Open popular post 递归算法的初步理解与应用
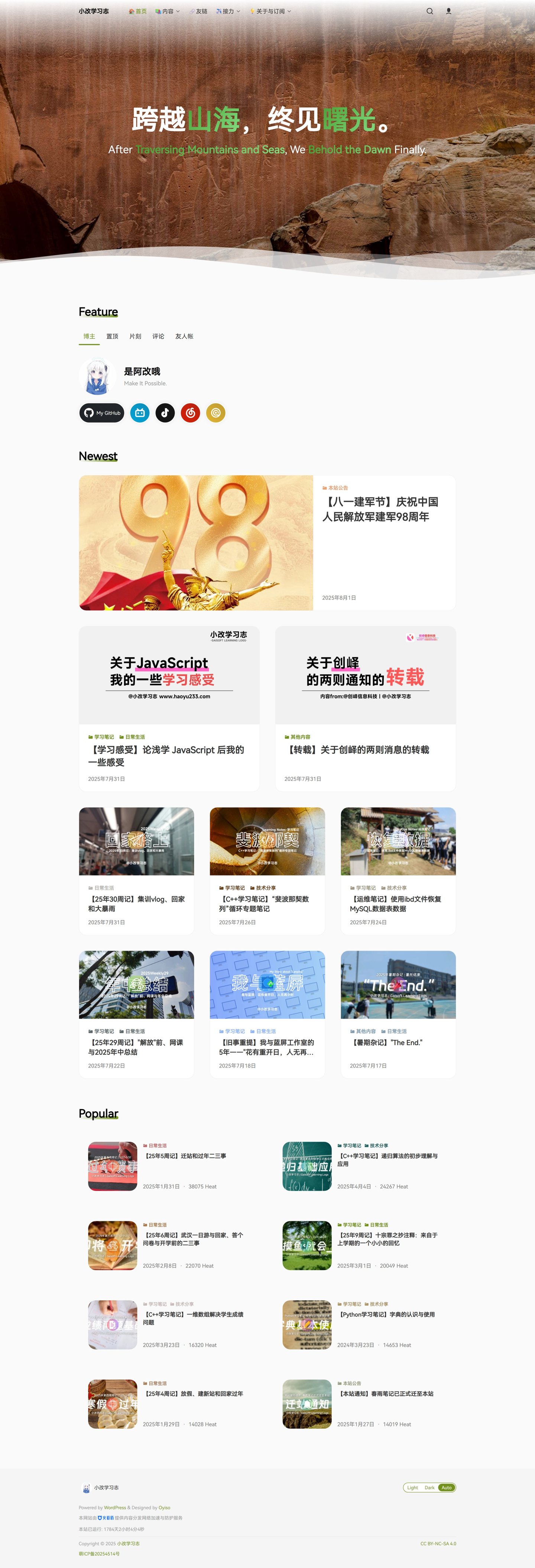 point(388,1160)
